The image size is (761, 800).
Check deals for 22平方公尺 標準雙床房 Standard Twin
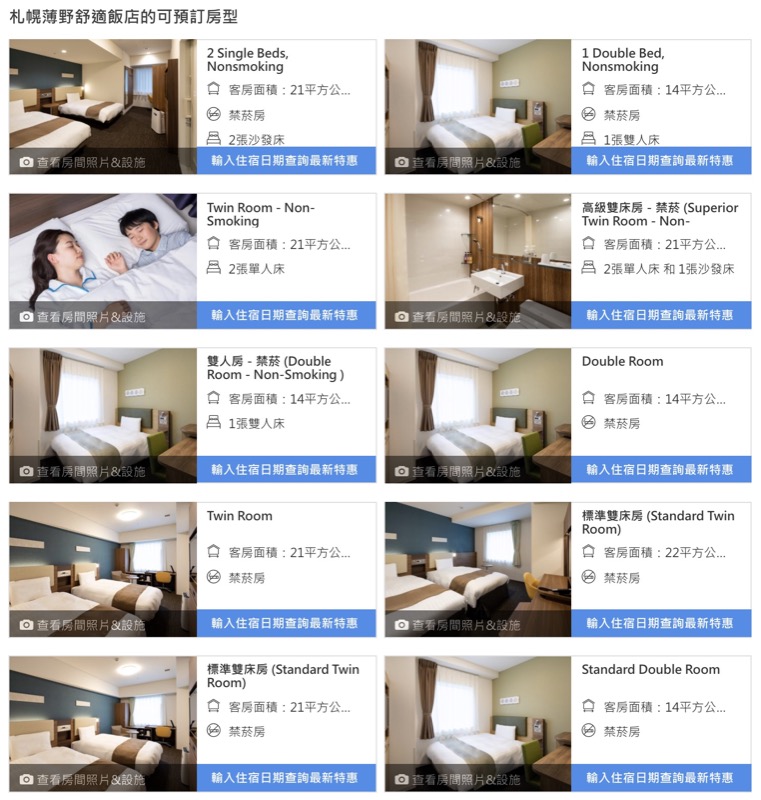click(661, 624)
